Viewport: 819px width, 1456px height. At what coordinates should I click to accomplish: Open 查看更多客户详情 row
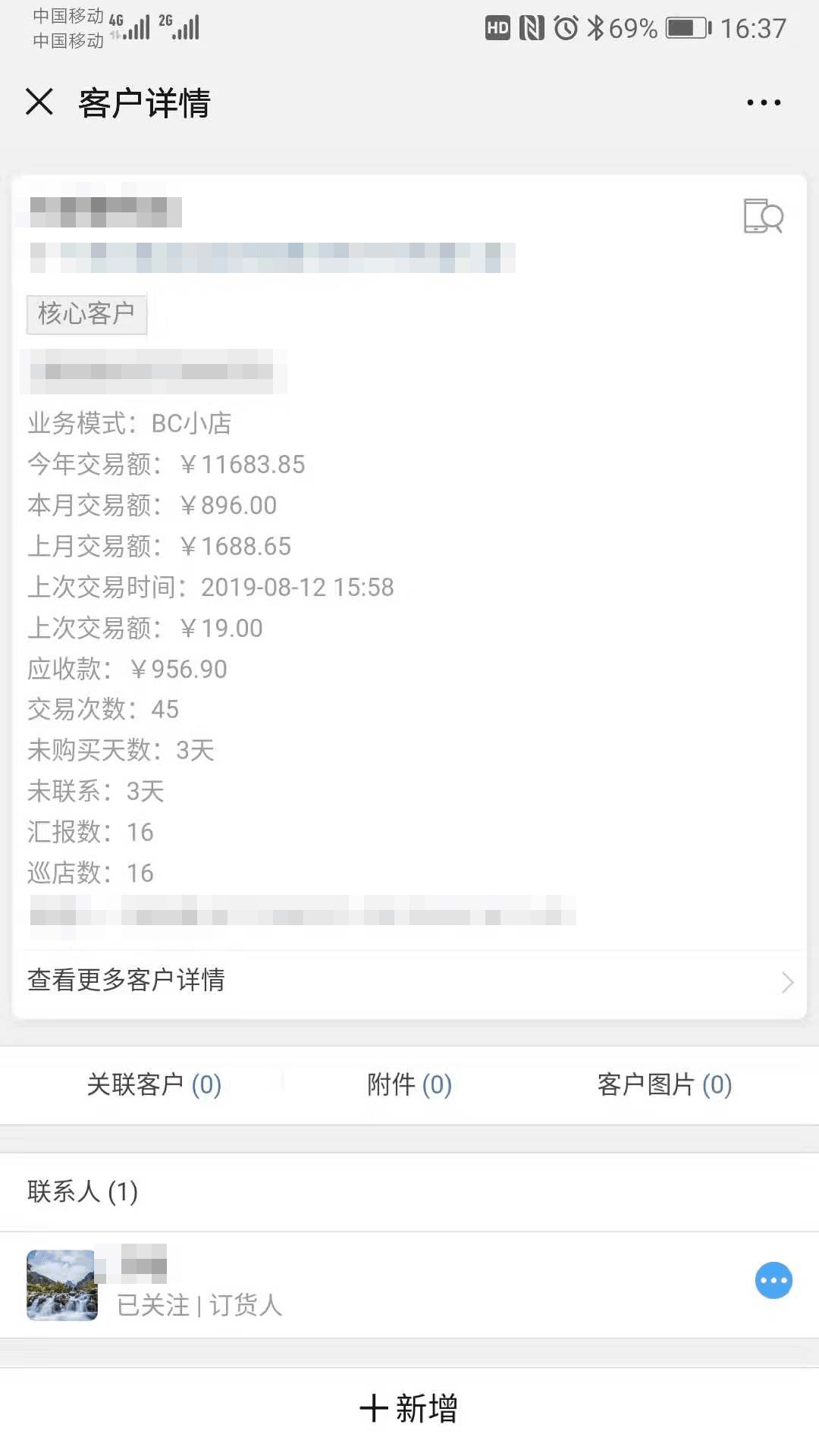pos(409,981)
